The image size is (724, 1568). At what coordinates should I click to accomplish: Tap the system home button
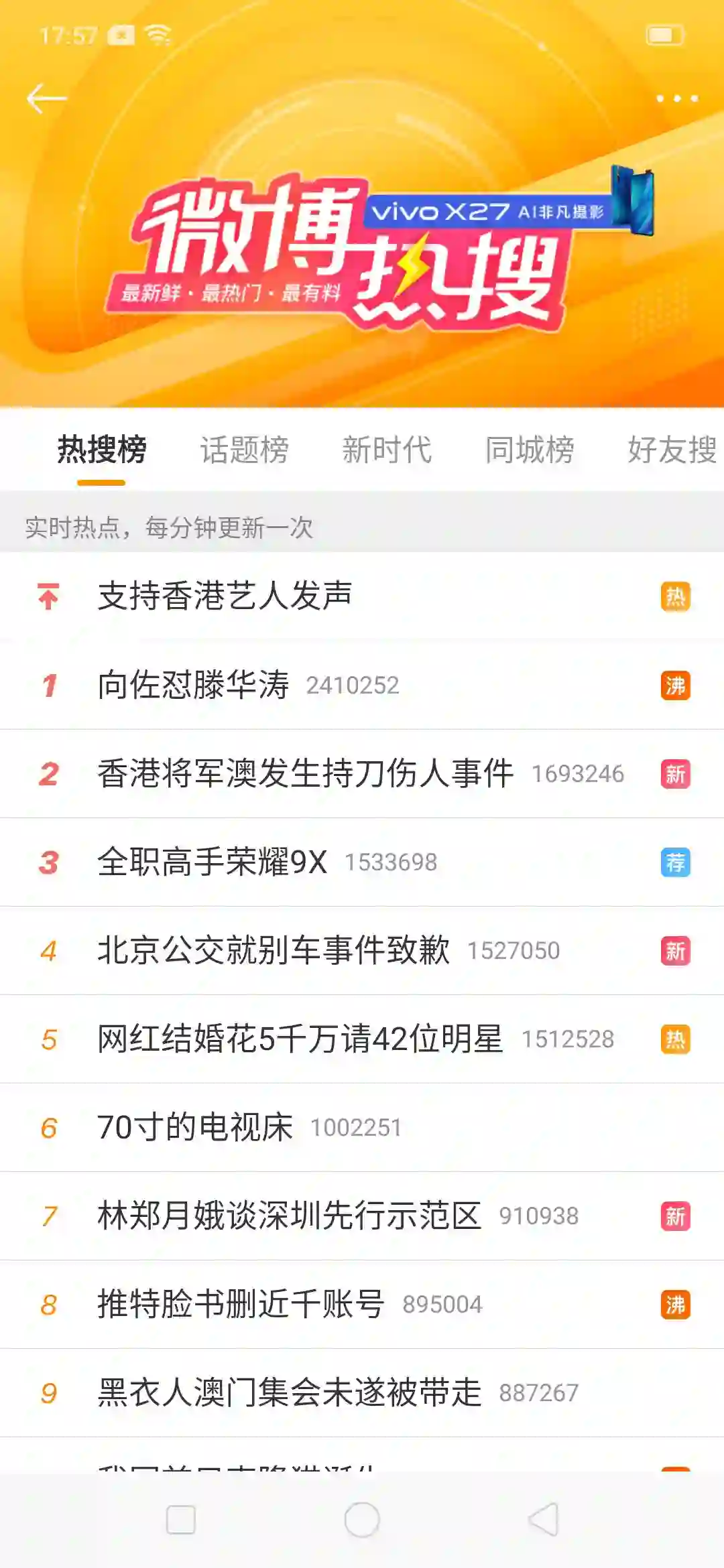pyautogui.click(x=362, y=1520)
